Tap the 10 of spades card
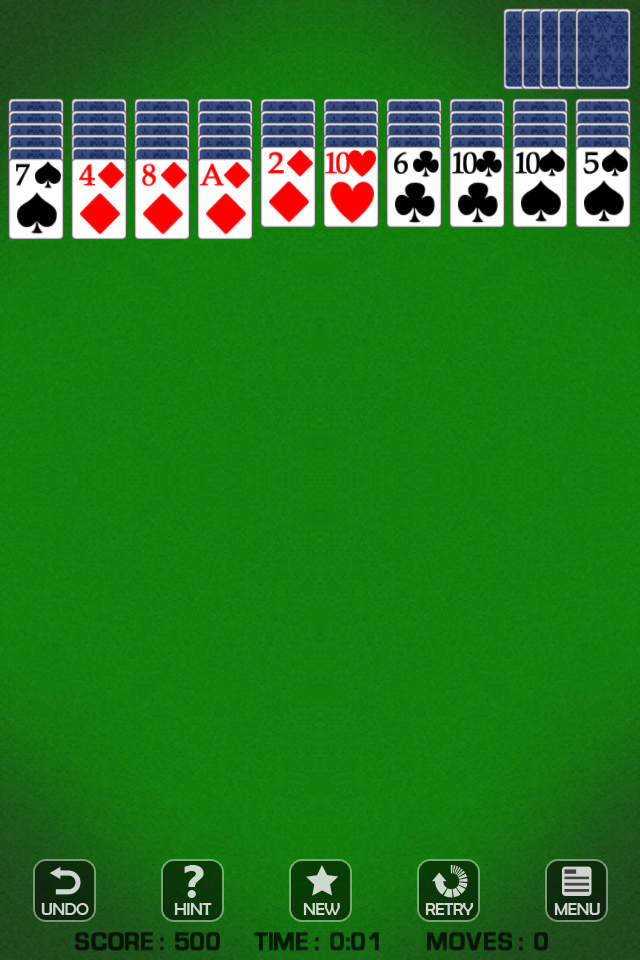The width and height of the screenshot is (640, 960). pyautogui.click(x=540, y=188)
